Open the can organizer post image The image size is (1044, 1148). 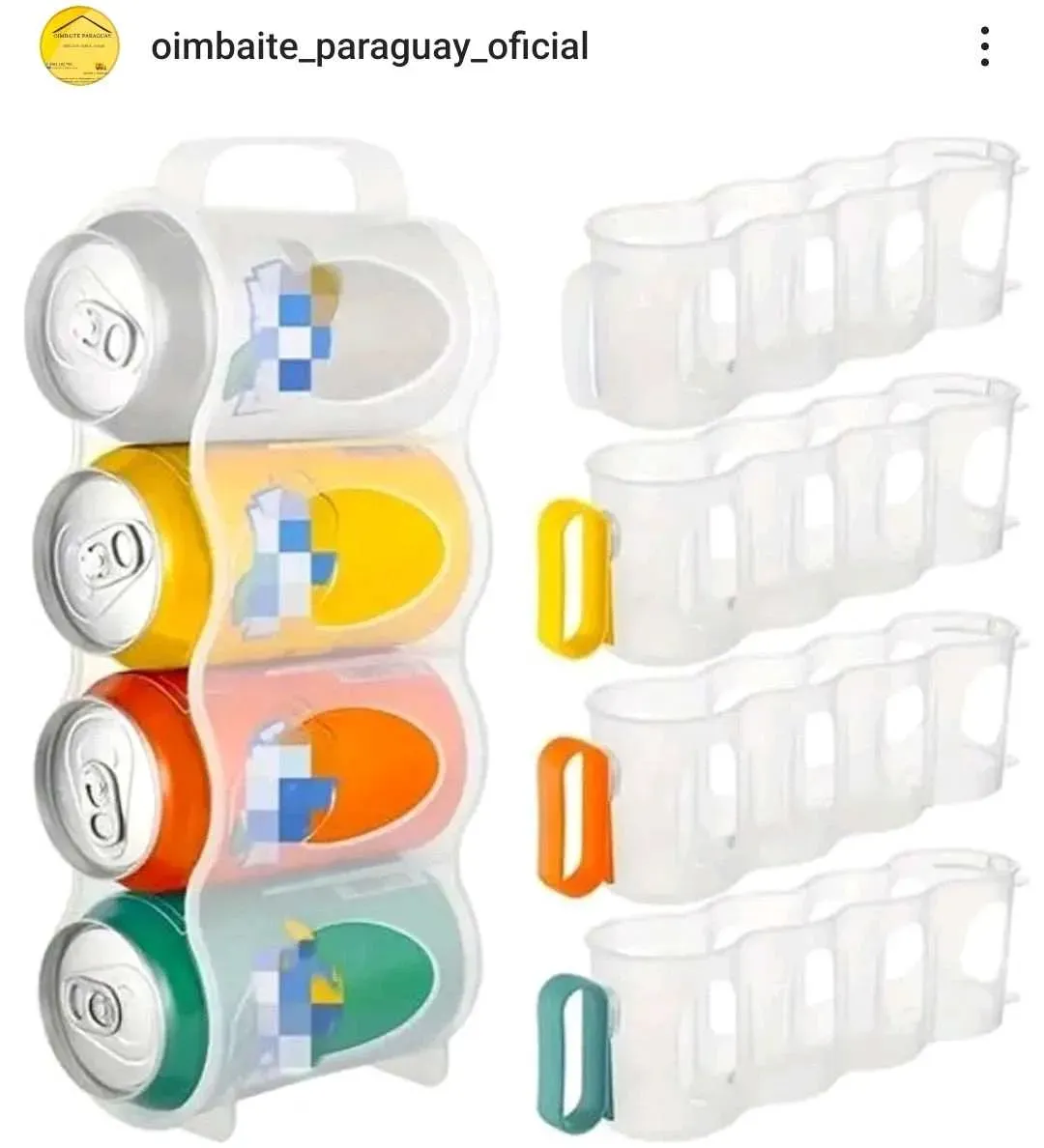point(522,618)
